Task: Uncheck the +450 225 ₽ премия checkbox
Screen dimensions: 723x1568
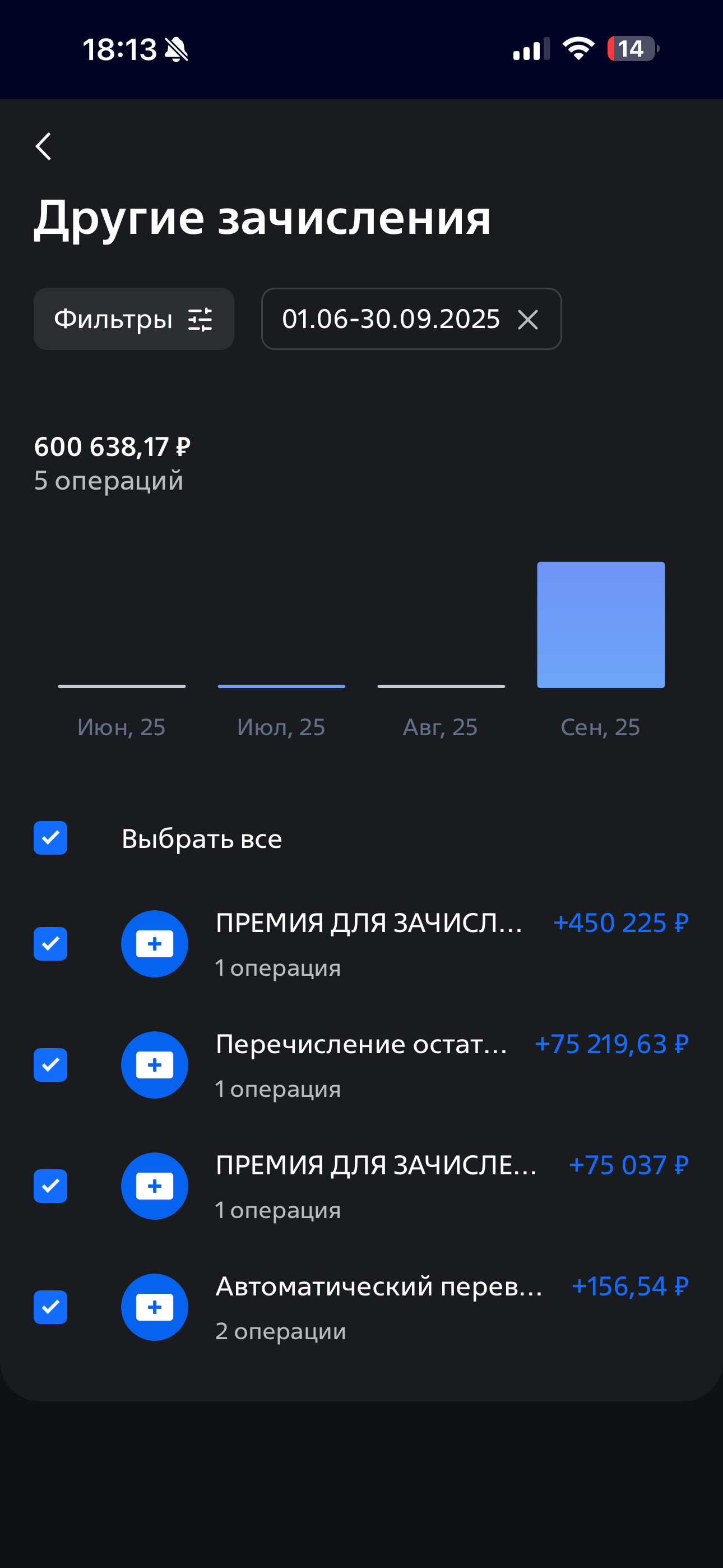Action: 50,943
